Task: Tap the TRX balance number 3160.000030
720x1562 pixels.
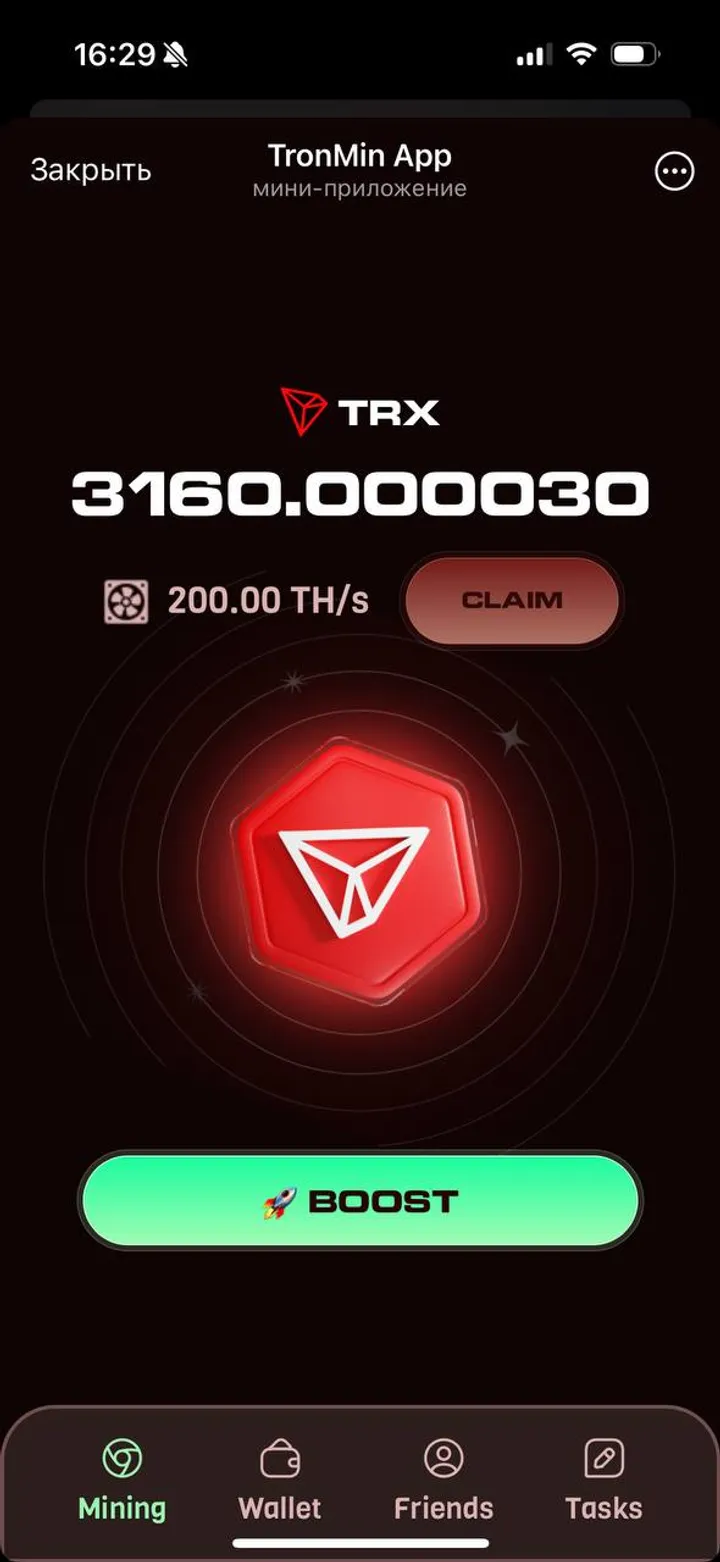Action: tap(360, 492)
